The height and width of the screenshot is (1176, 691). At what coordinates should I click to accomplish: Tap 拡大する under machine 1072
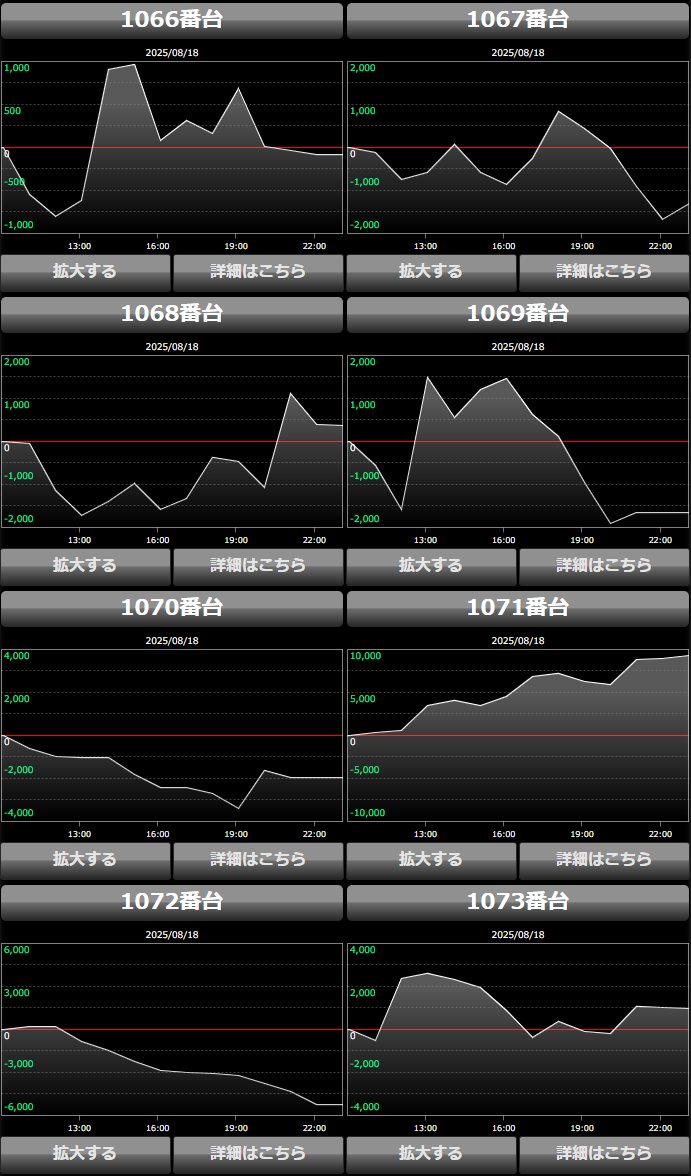tap(86, 1155)
